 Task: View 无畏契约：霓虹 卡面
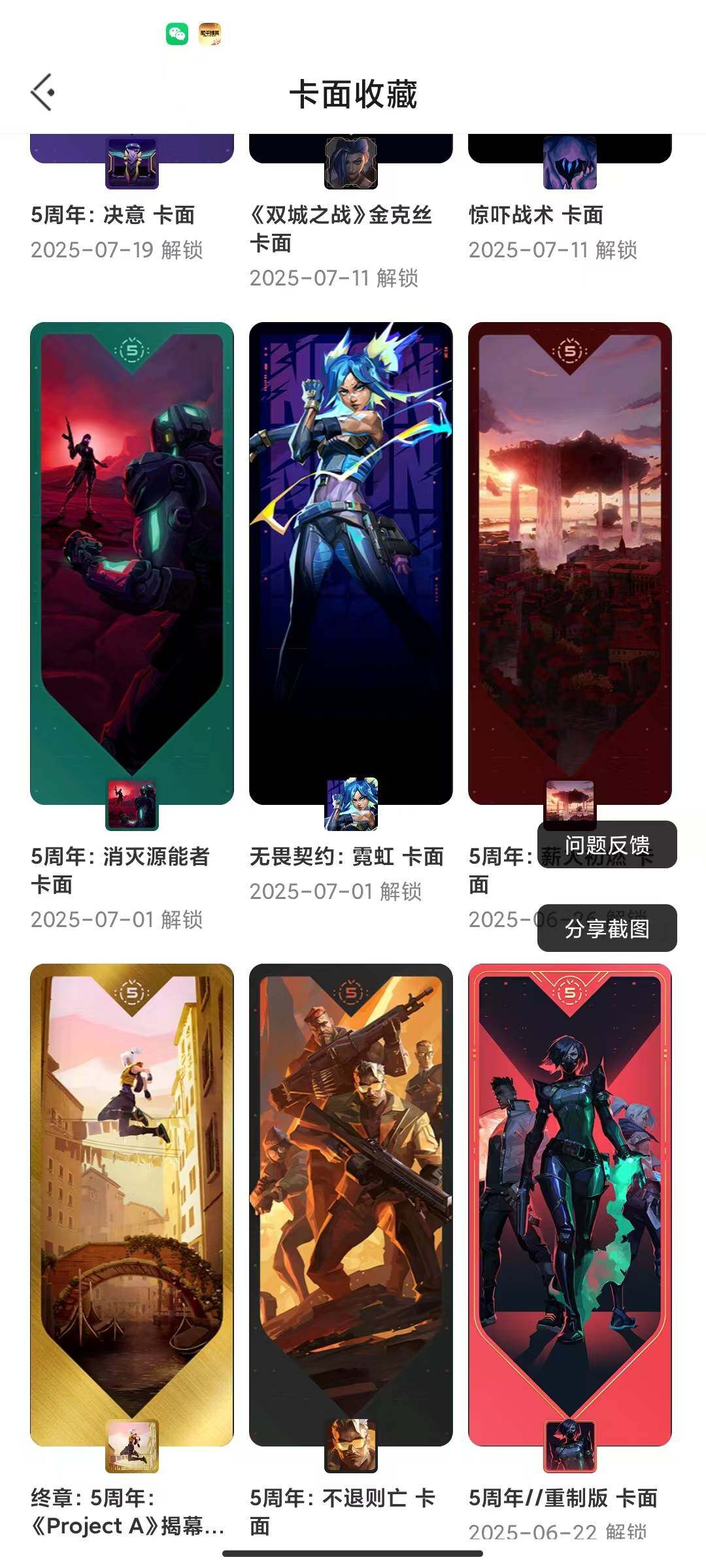tap(350, 562)
